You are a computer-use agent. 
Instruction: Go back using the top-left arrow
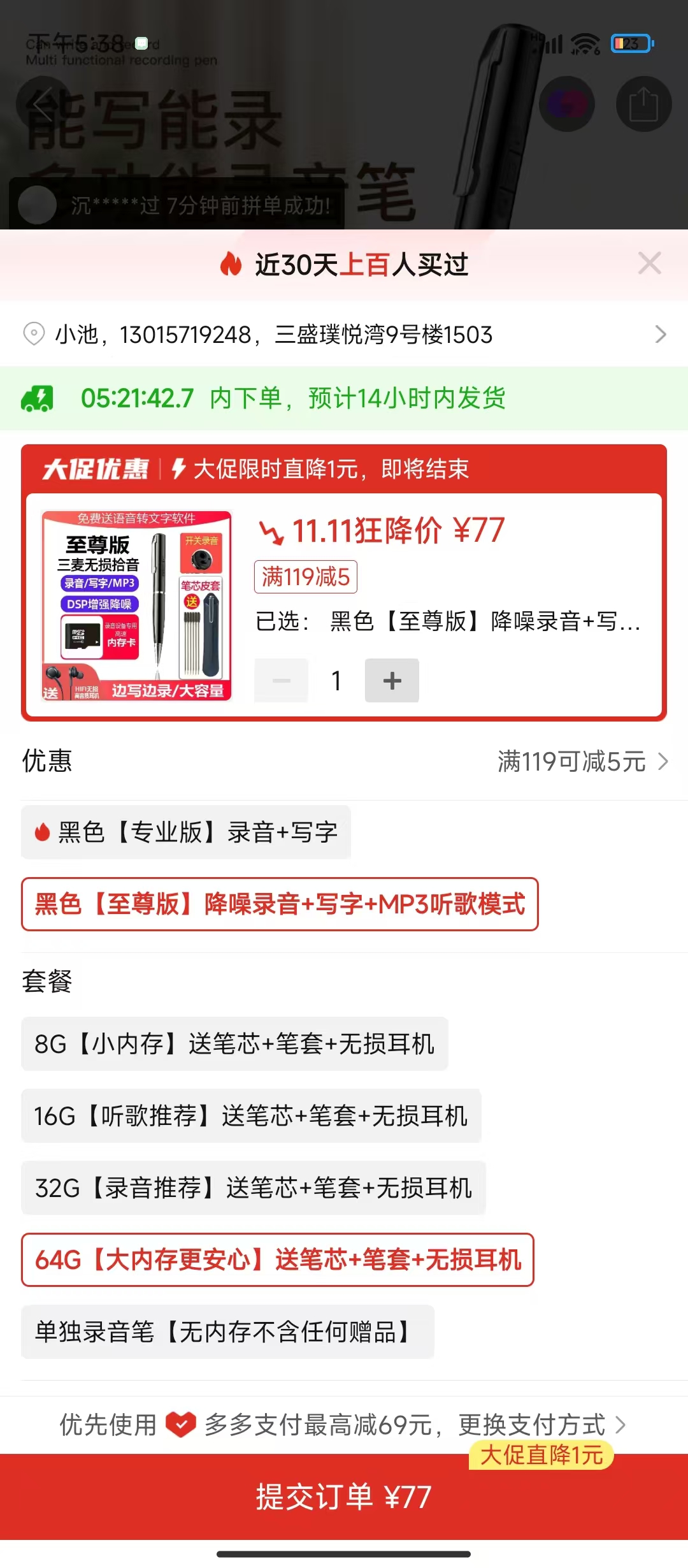click(43, 104)
